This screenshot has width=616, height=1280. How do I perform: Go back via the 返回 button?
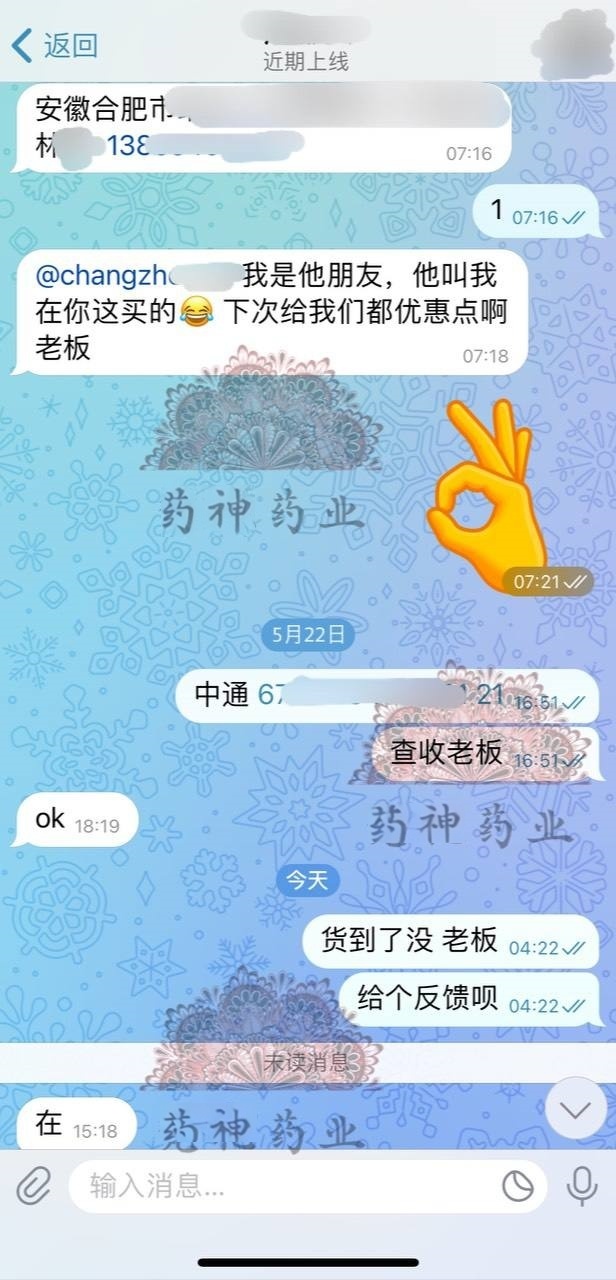coord(55,45)
